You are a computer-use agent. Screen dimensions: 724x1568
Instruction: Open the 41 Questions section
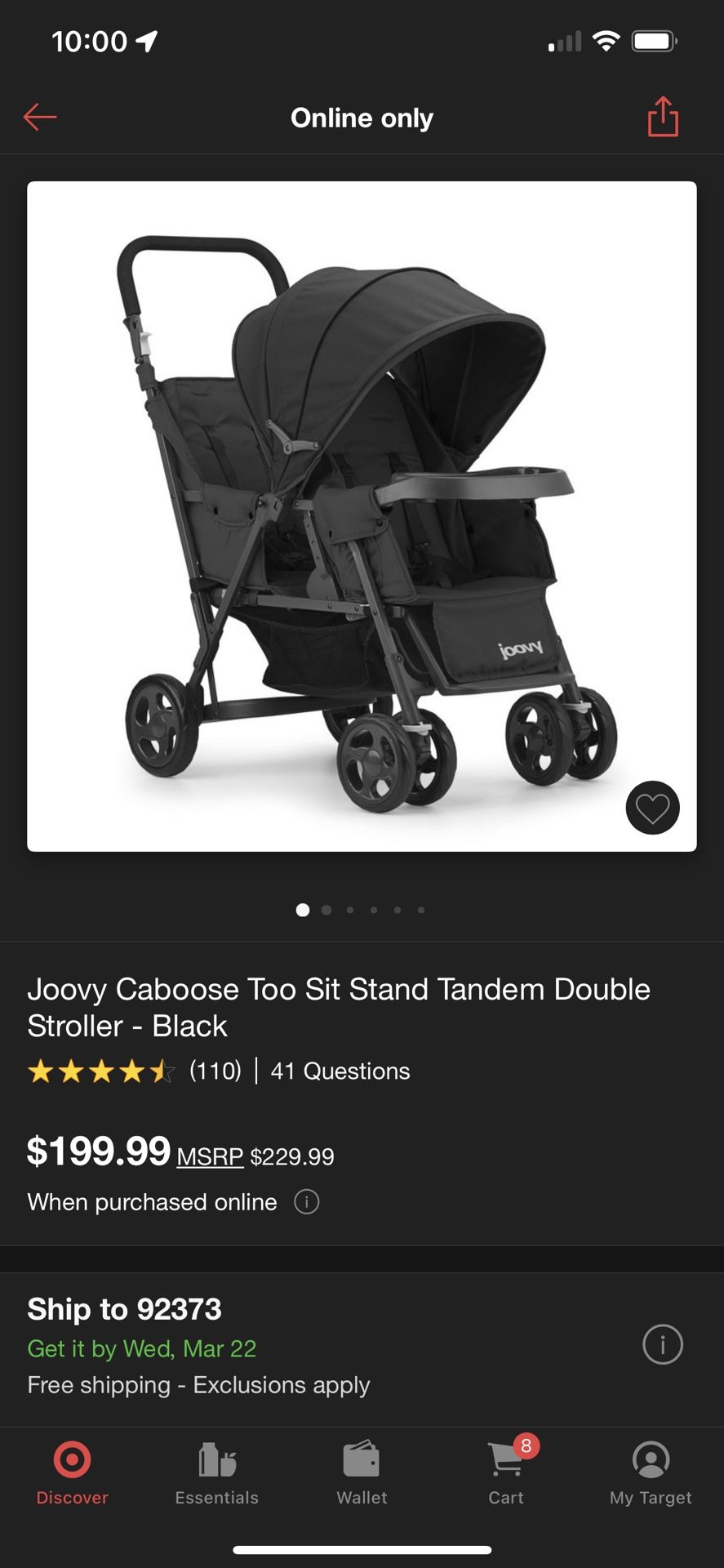tap(340, 1071)
